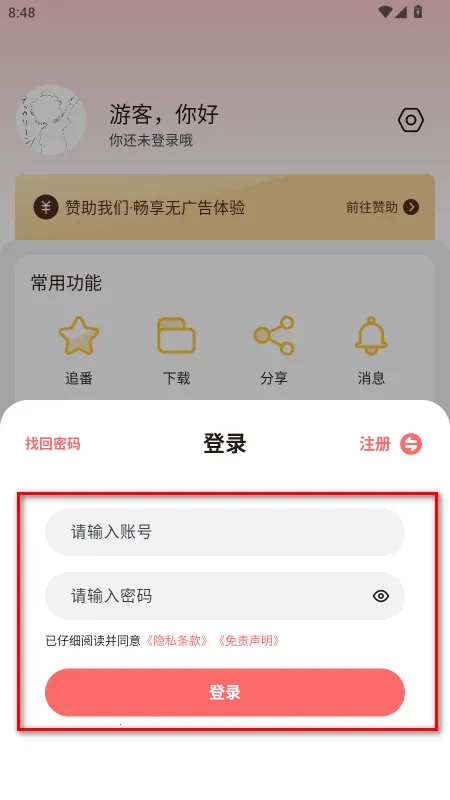Toggle password visibility eye icon
Image resolution: width=450 pixels, height=800 pixels.
point(381,596)
